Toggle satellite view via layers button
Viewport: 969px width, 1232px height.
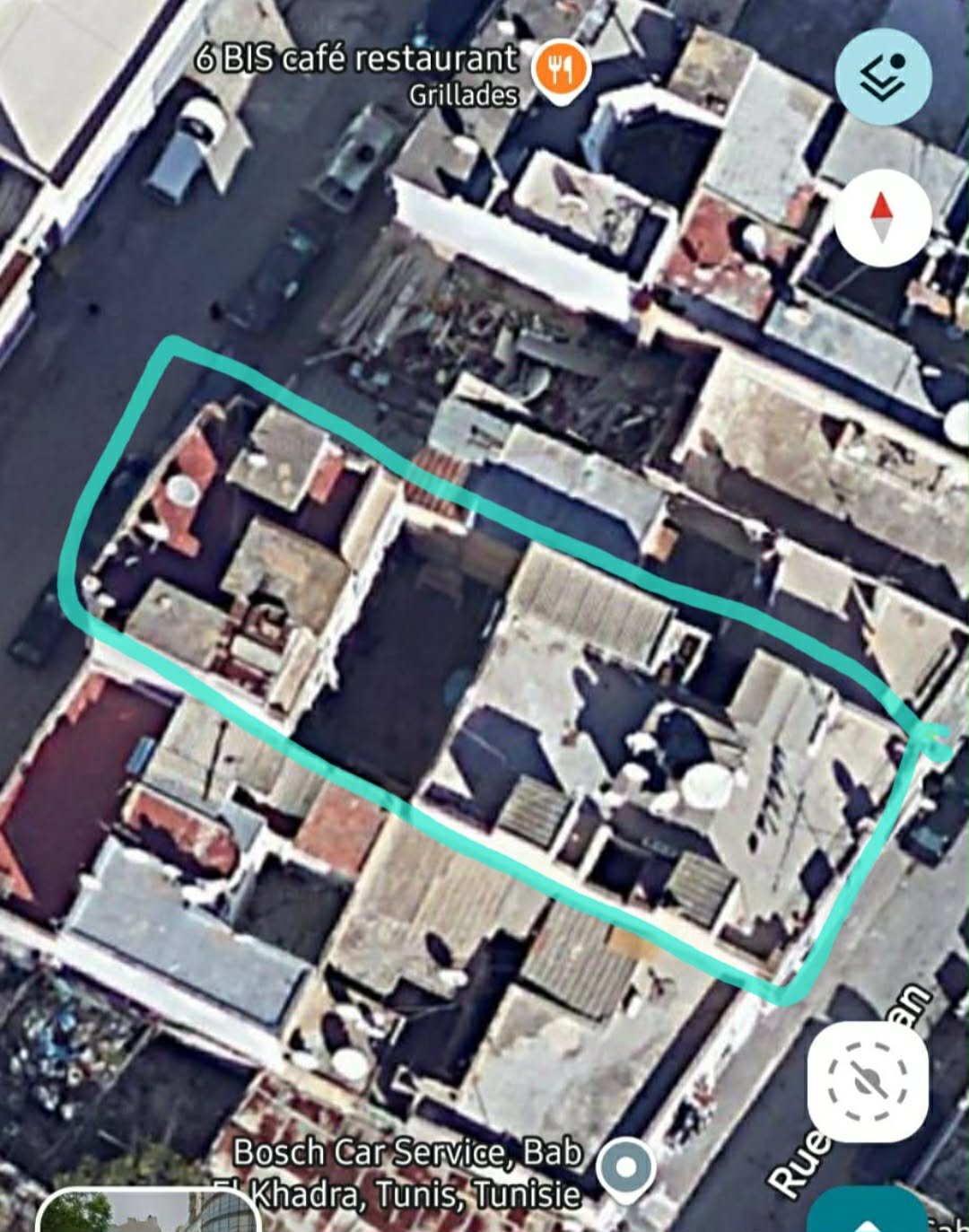884,74
